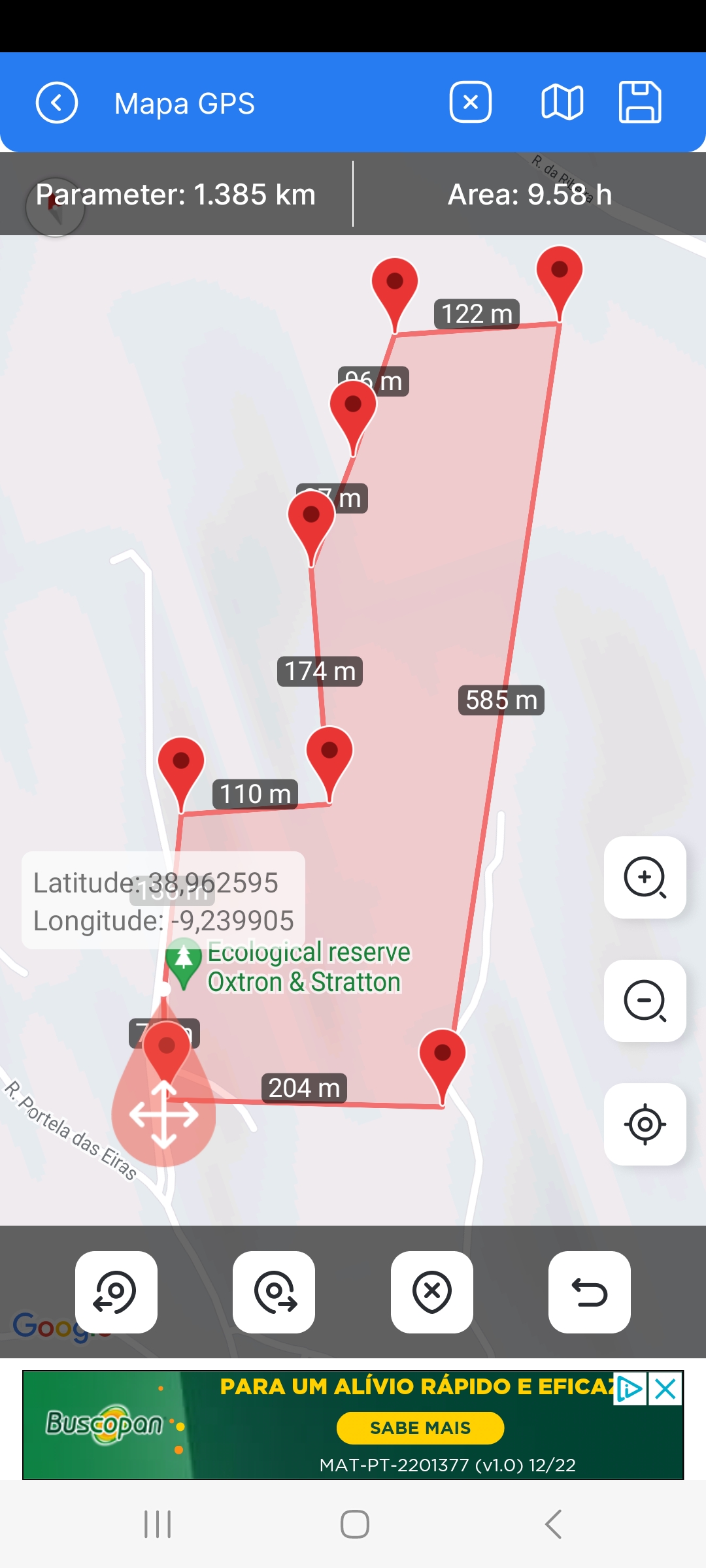Viewport: 706px width, 1568px height.
Task: Zoom in on the map
Action: (645, 877)
